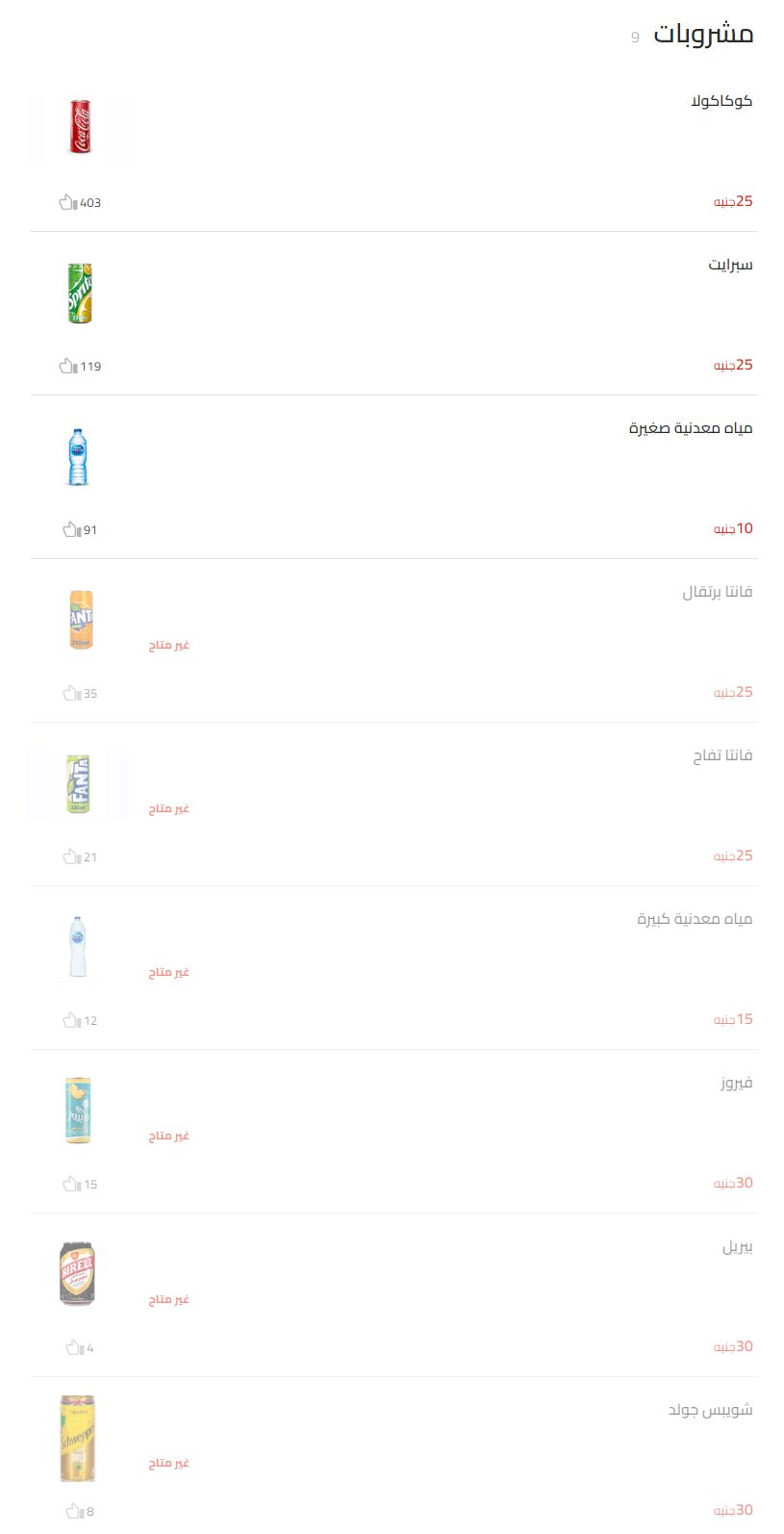Viewport: 784px width, 1534px height.
Task: Like the فانتا برتقال item
Action: tap(71, 693)
